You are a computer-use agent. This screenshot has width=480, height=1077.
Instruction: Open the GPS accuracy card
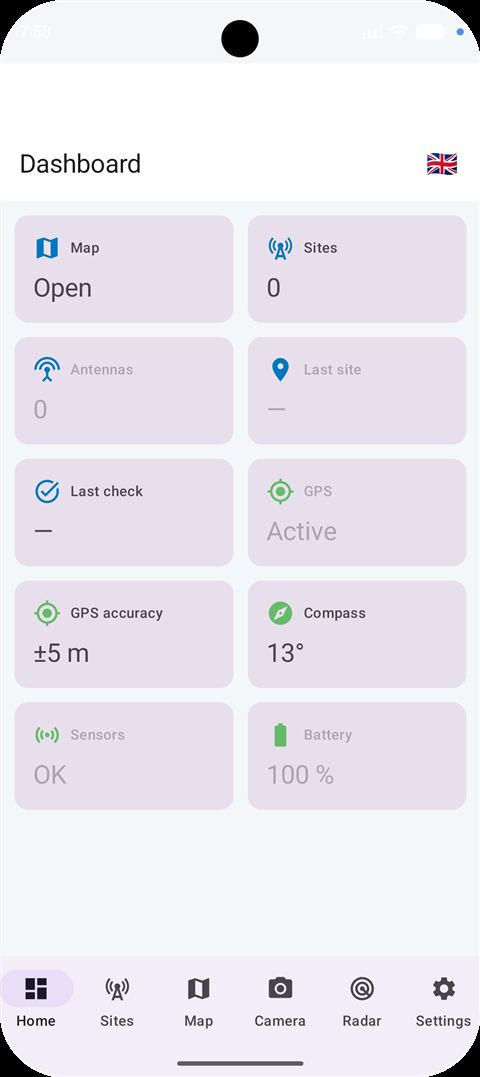[x=124, y=634]
